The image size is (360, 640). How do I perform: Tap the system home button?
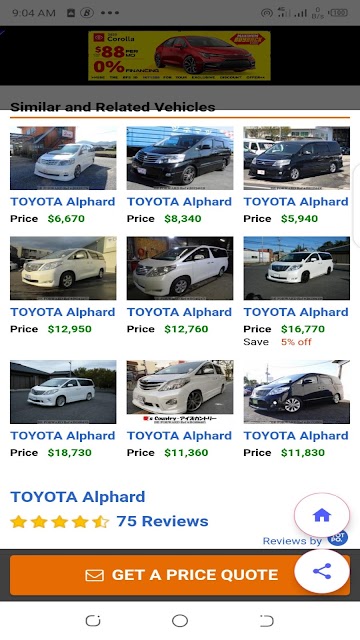coord(180,621)
